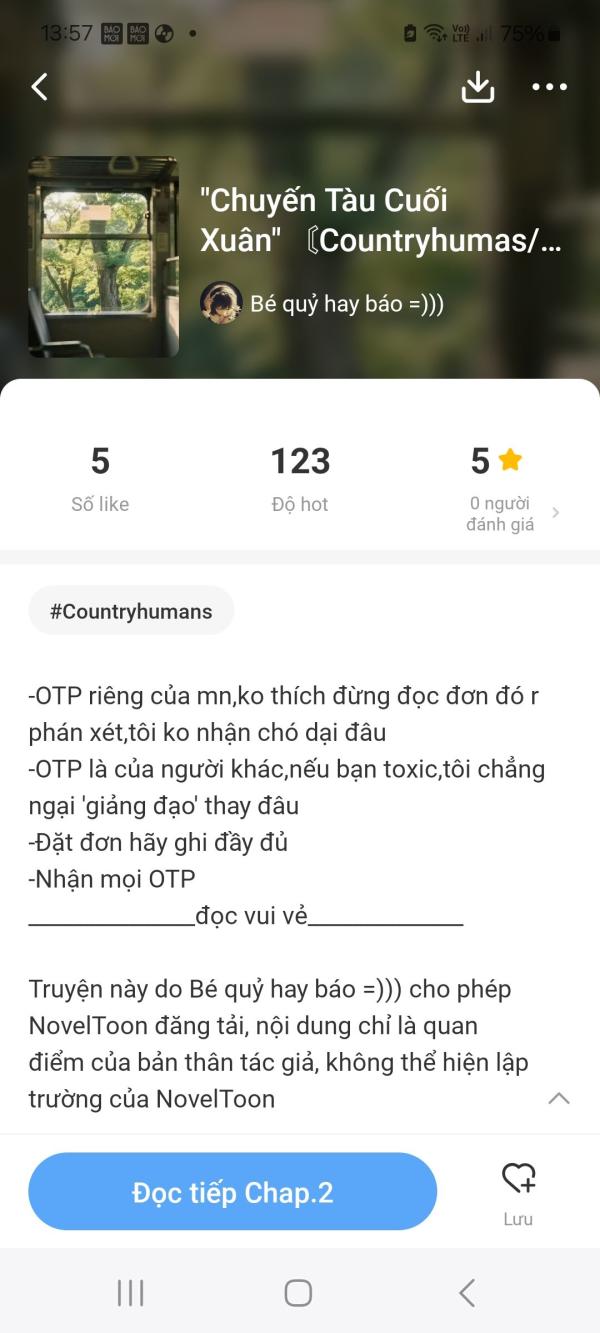600x1333 pixels.
Task: Collapse the story description with the chevron
Action: (559, 1098)
